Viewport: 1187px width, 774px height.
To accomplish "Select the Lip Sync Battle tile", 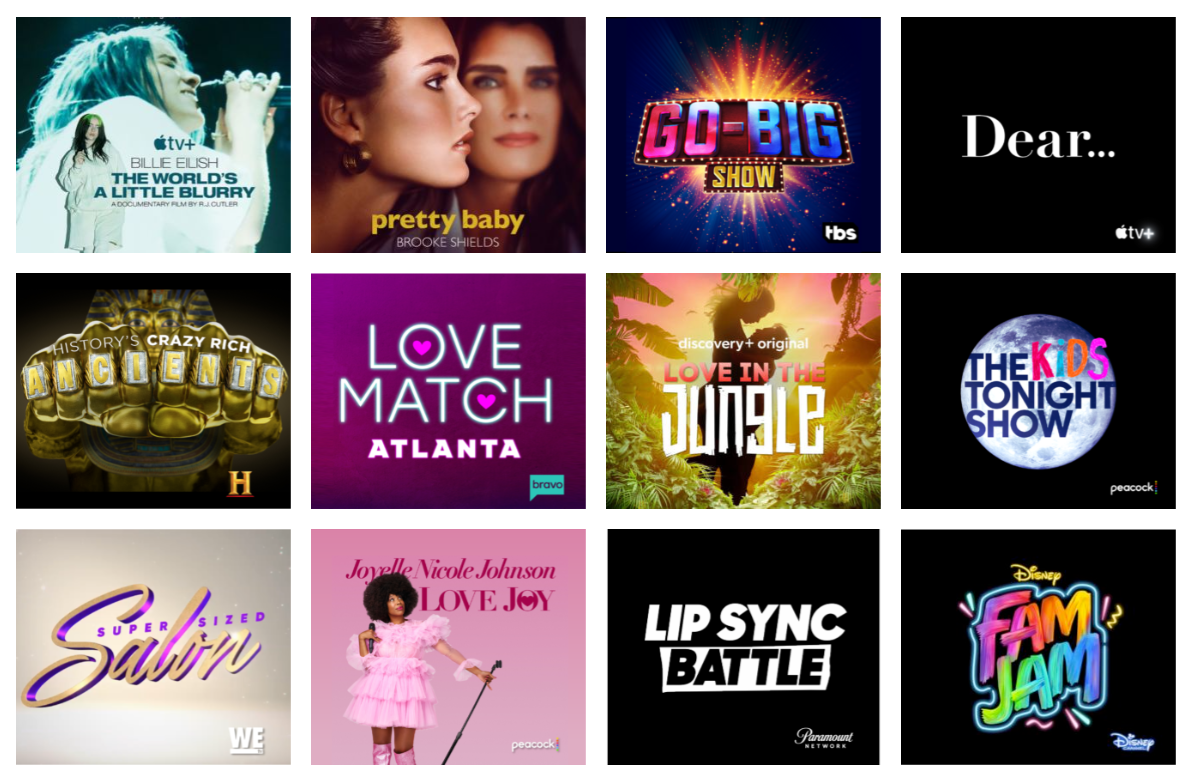I will [743, 647].
